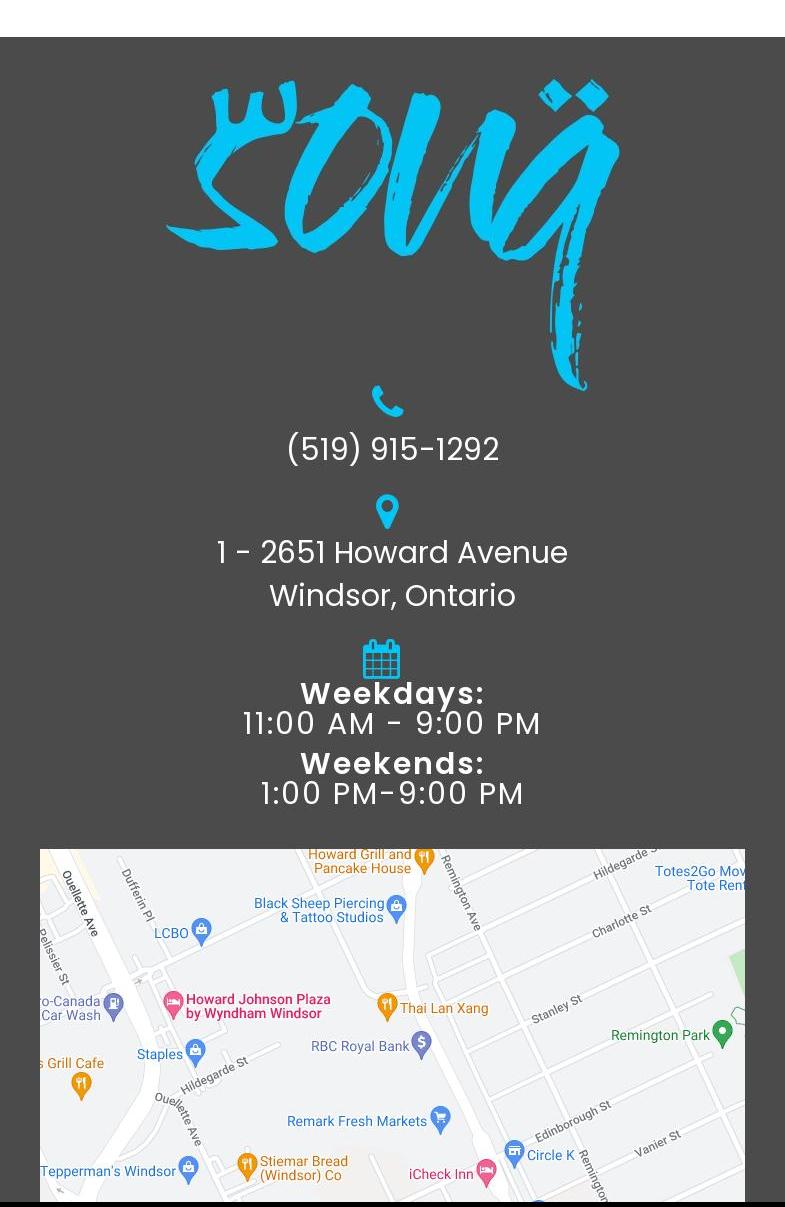Select Stiemar Bread map marker
Screen dimensions: 785x1207
[x=247, y=1165]
